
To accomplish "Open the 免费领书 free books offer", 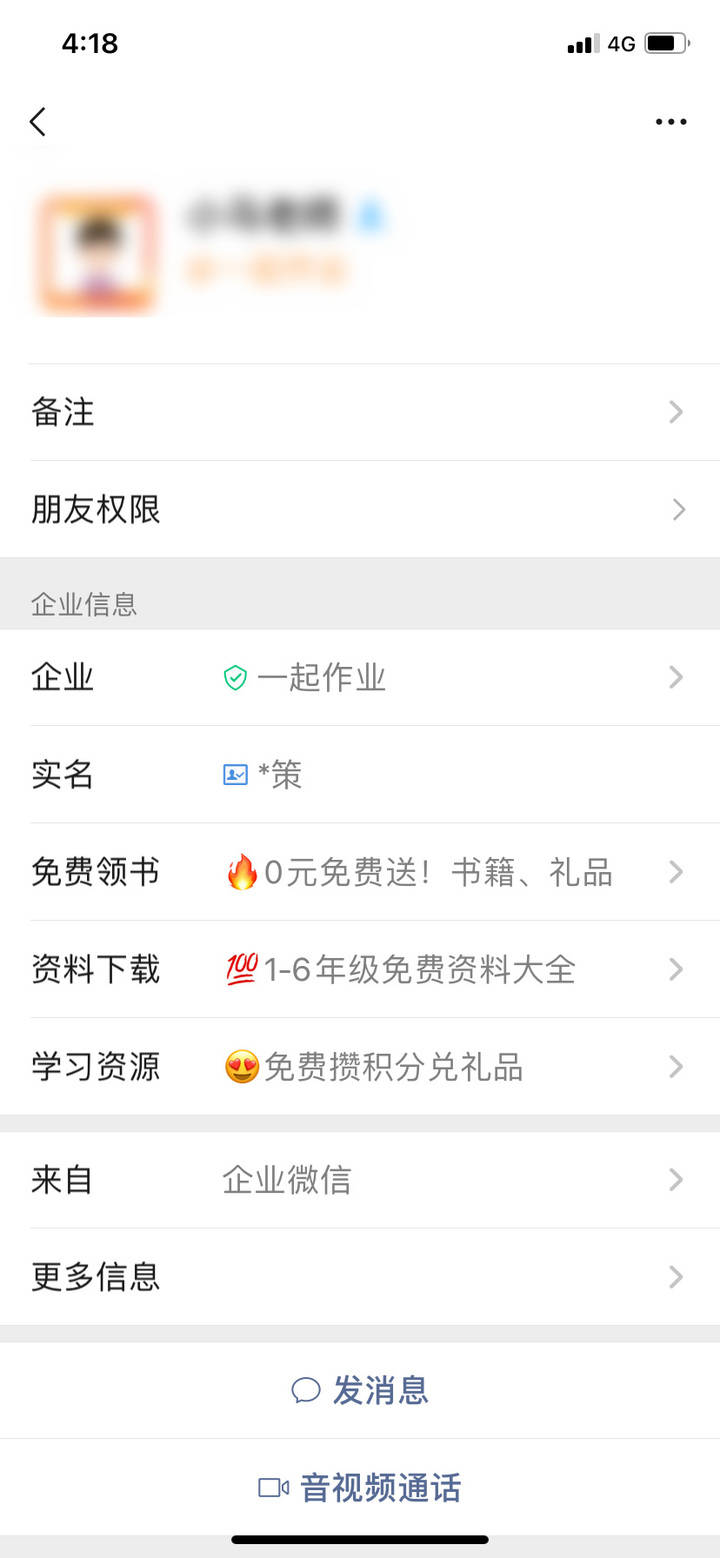I will (x=360, y=872).
